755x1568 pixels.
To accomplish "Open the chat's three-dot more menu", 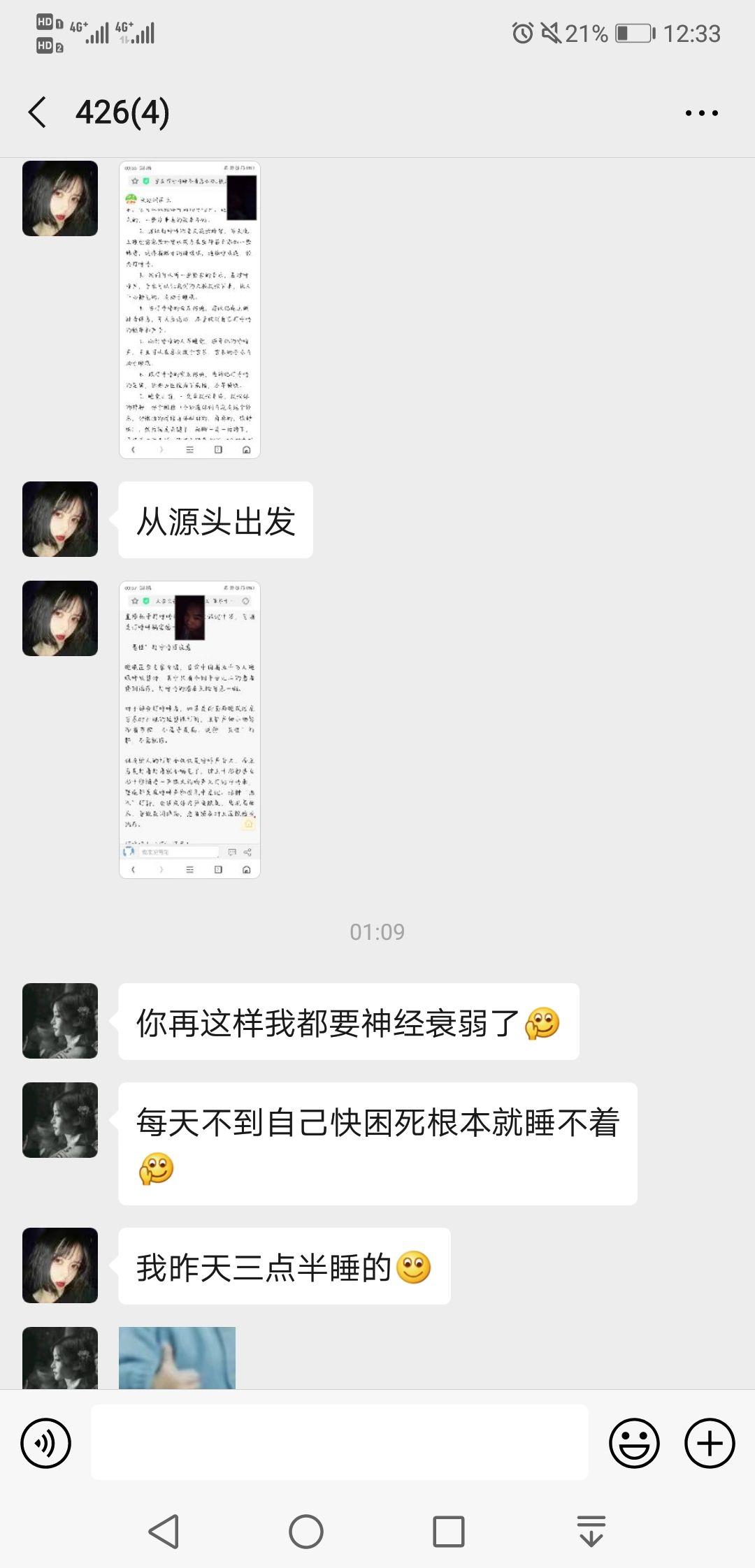I will coord(701,112).
